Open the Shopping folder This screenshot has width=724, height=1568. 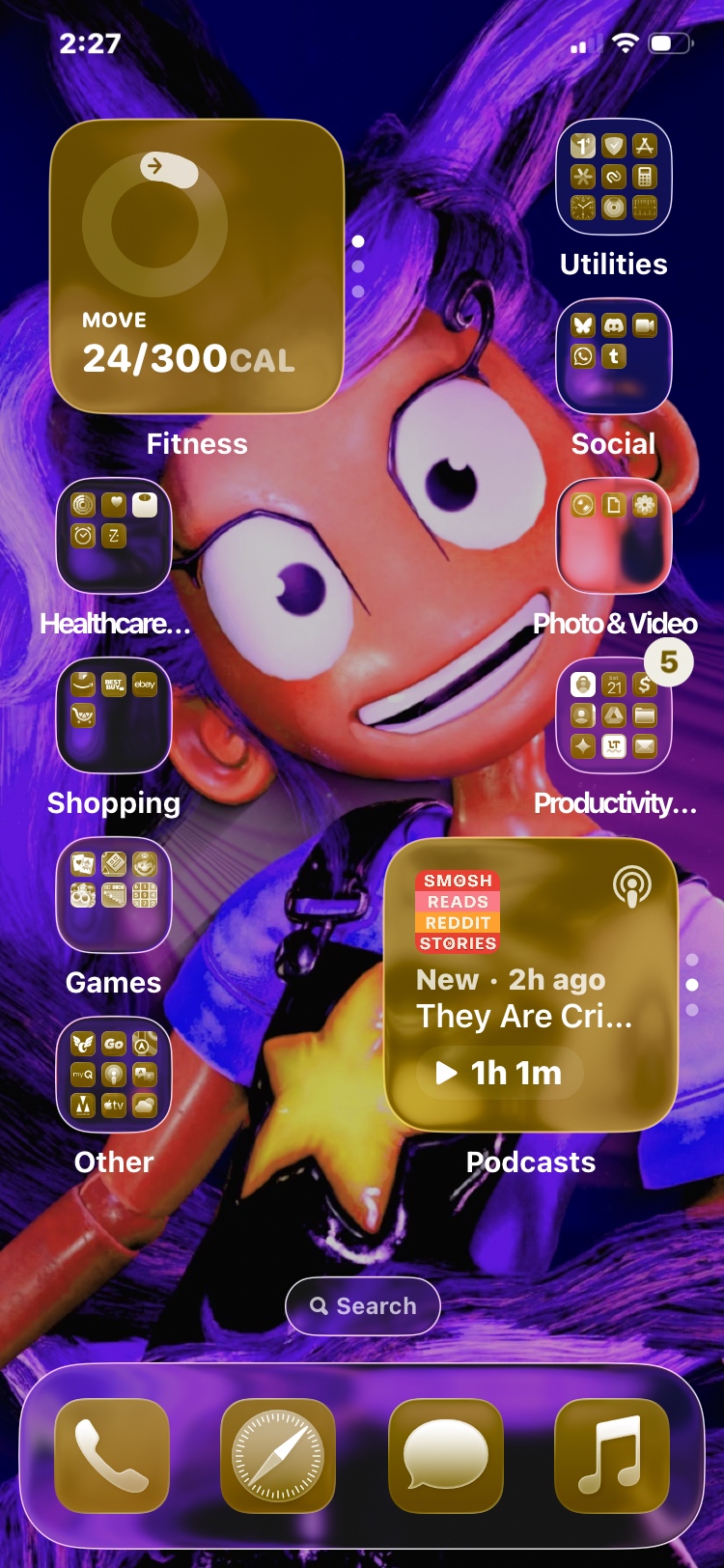114,716
